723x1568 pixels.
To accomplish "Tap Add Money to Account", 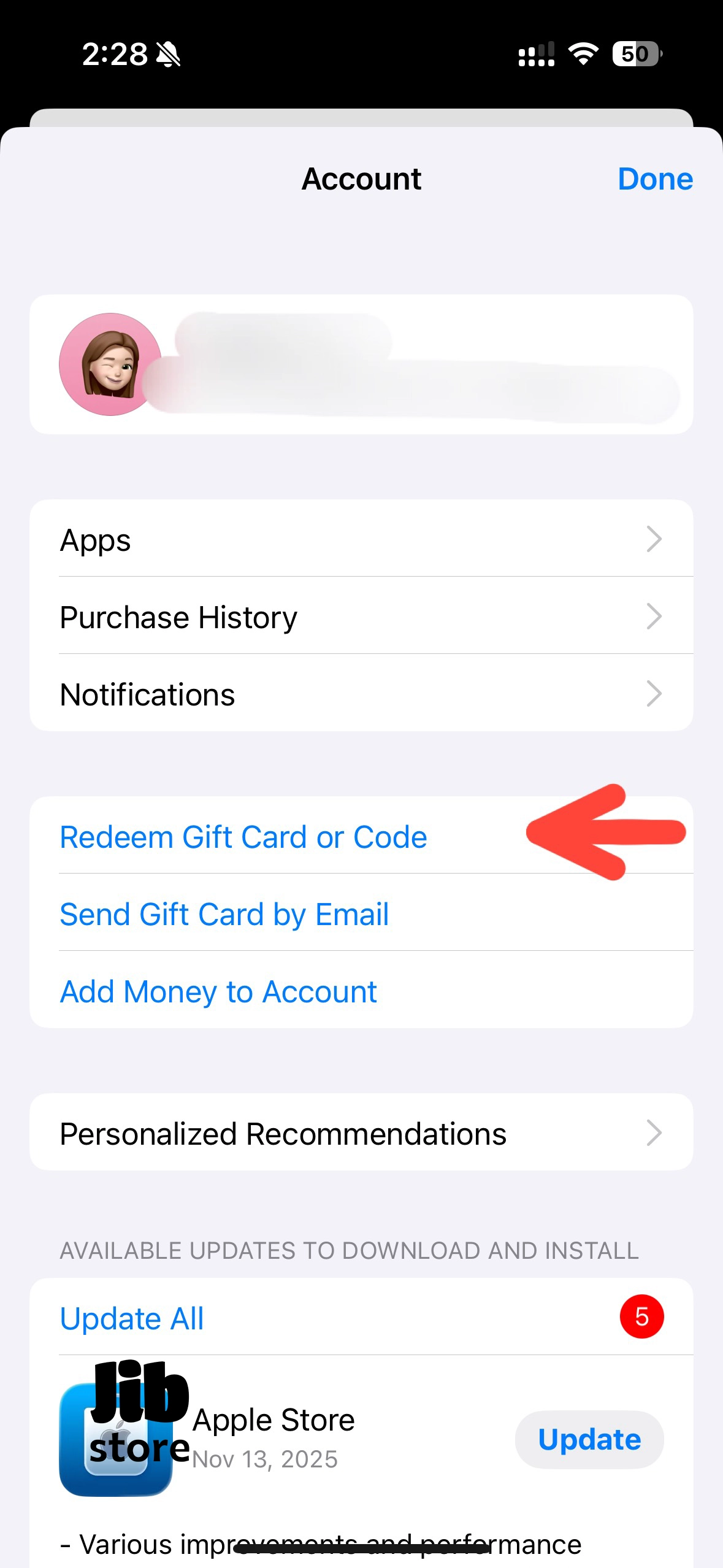I will pos(218,991).
